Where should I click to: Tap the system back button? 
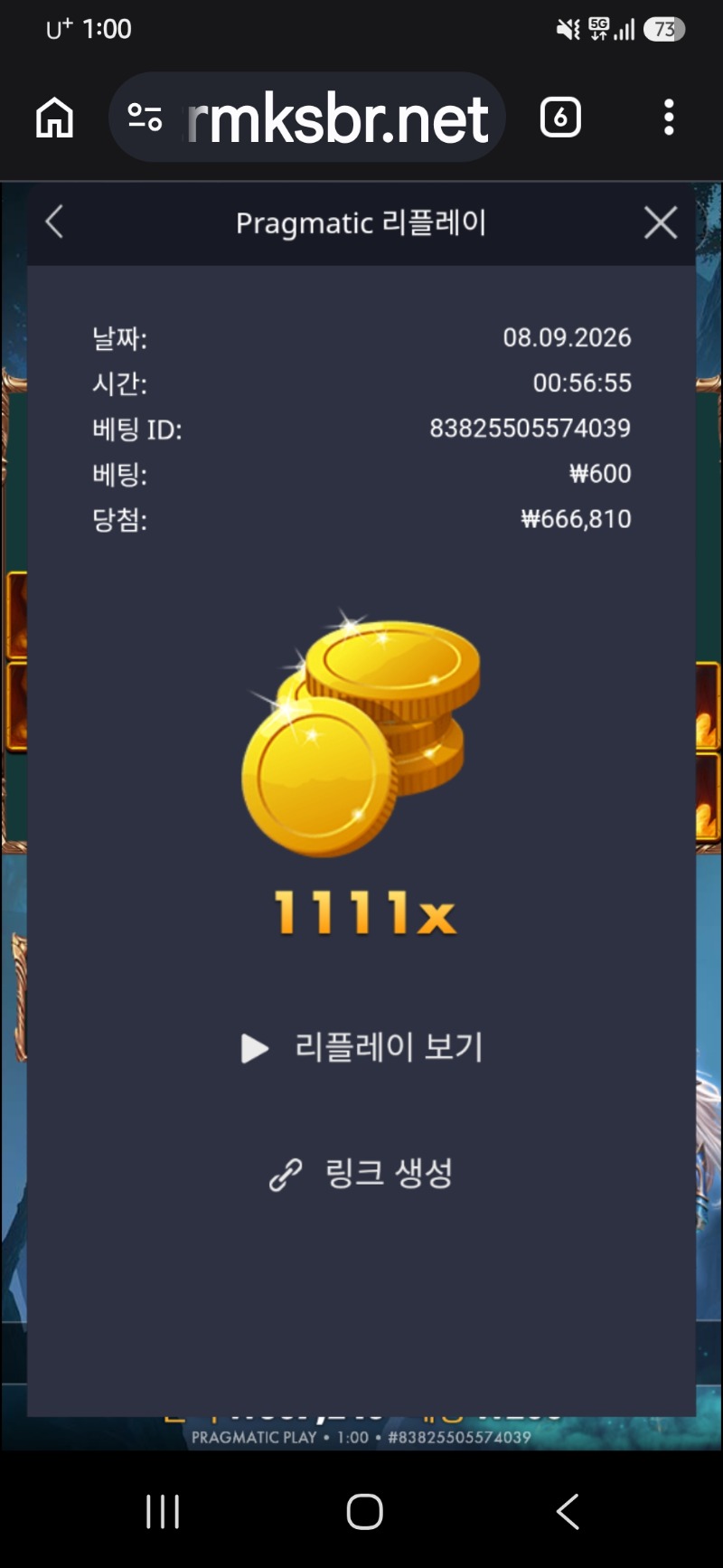(568, 1511)
